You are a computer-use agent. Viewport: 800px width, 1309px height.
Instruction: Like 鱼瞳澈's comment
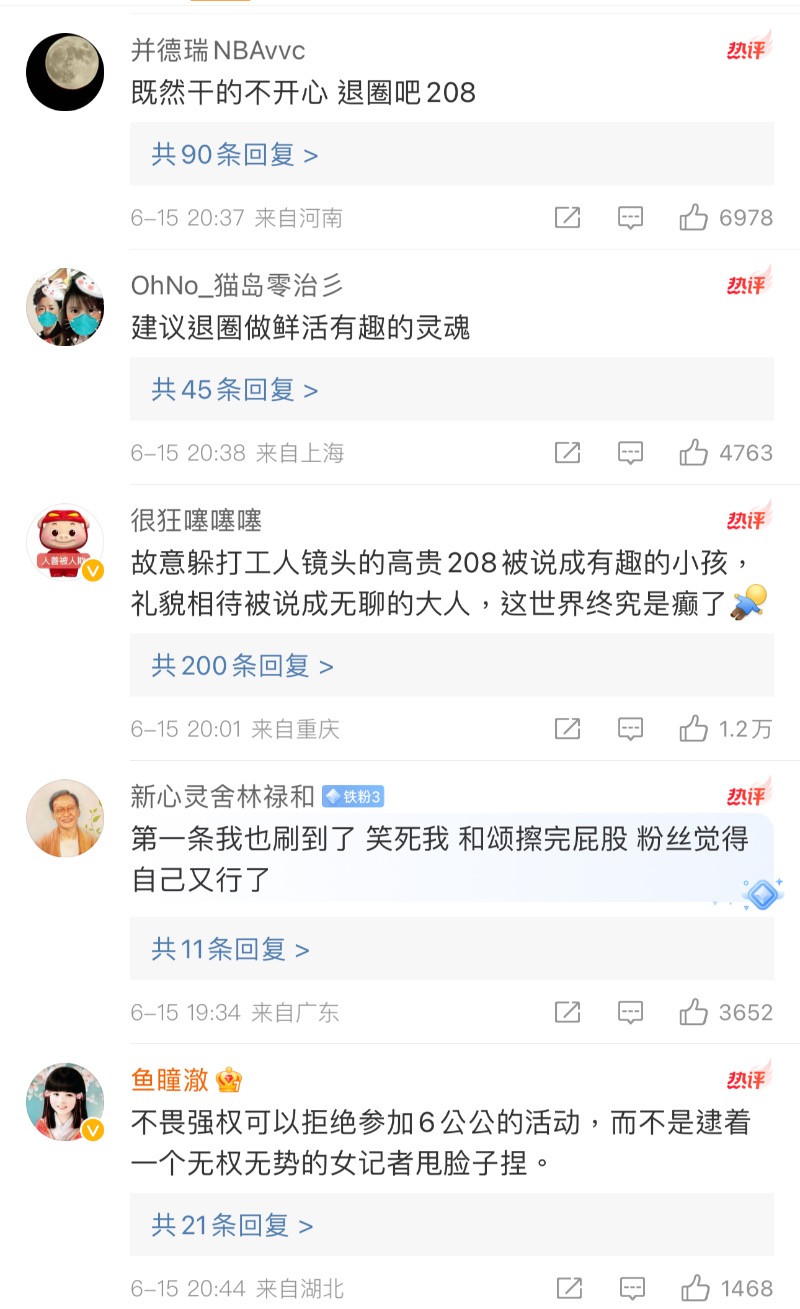point(694,1288)
